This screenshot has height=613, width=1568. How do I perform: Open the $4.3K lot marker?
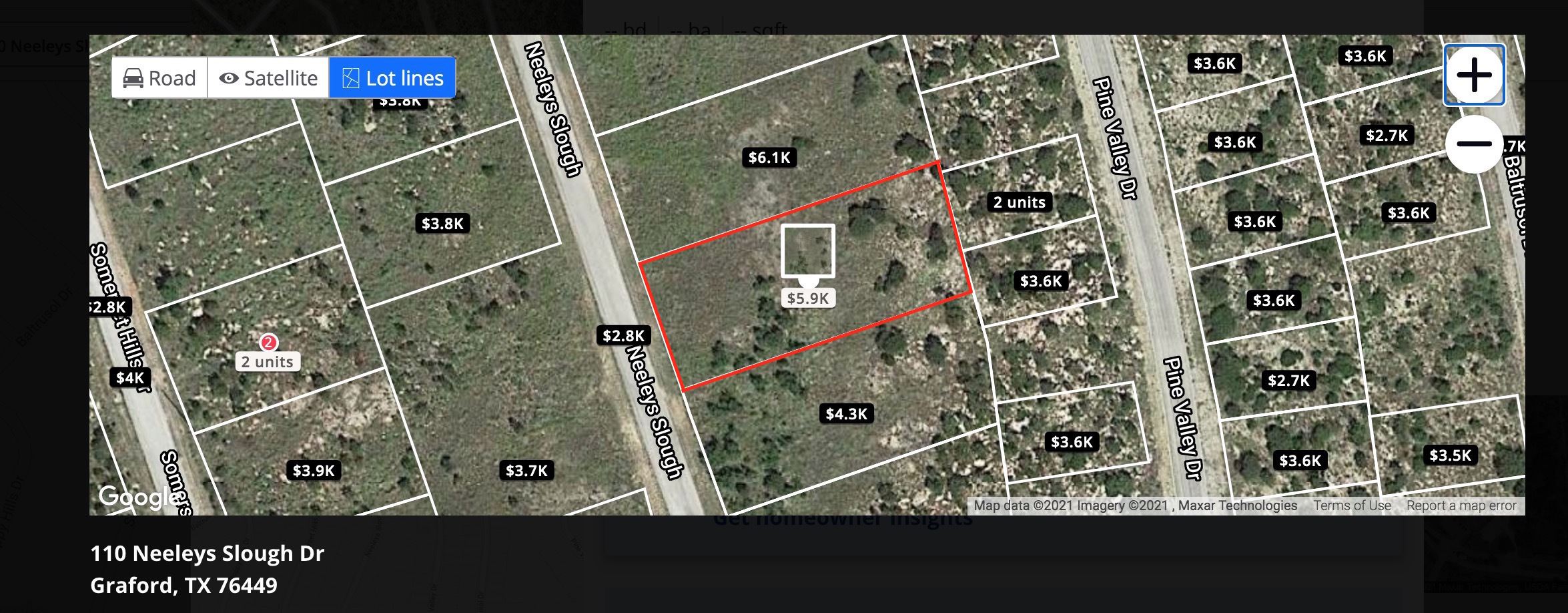(846, 414)
